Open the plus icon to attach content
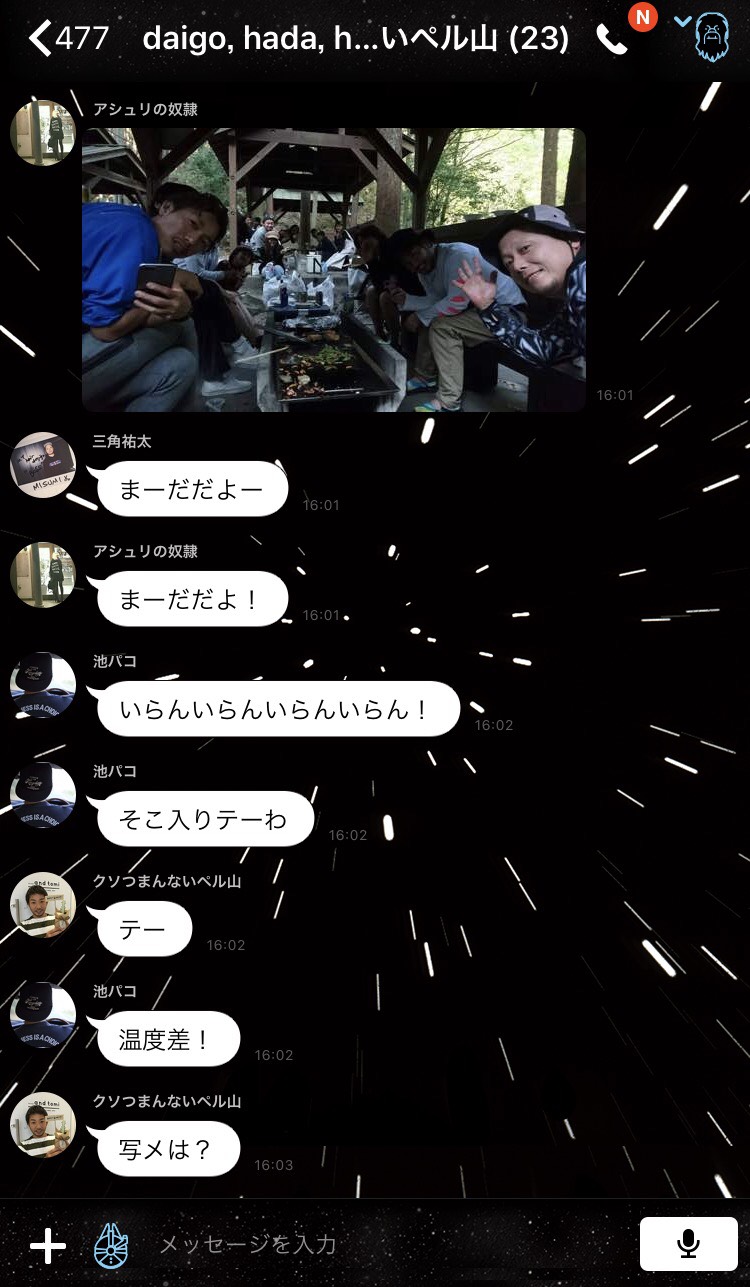This screenshot has width=750, height=1287. 45,1245
